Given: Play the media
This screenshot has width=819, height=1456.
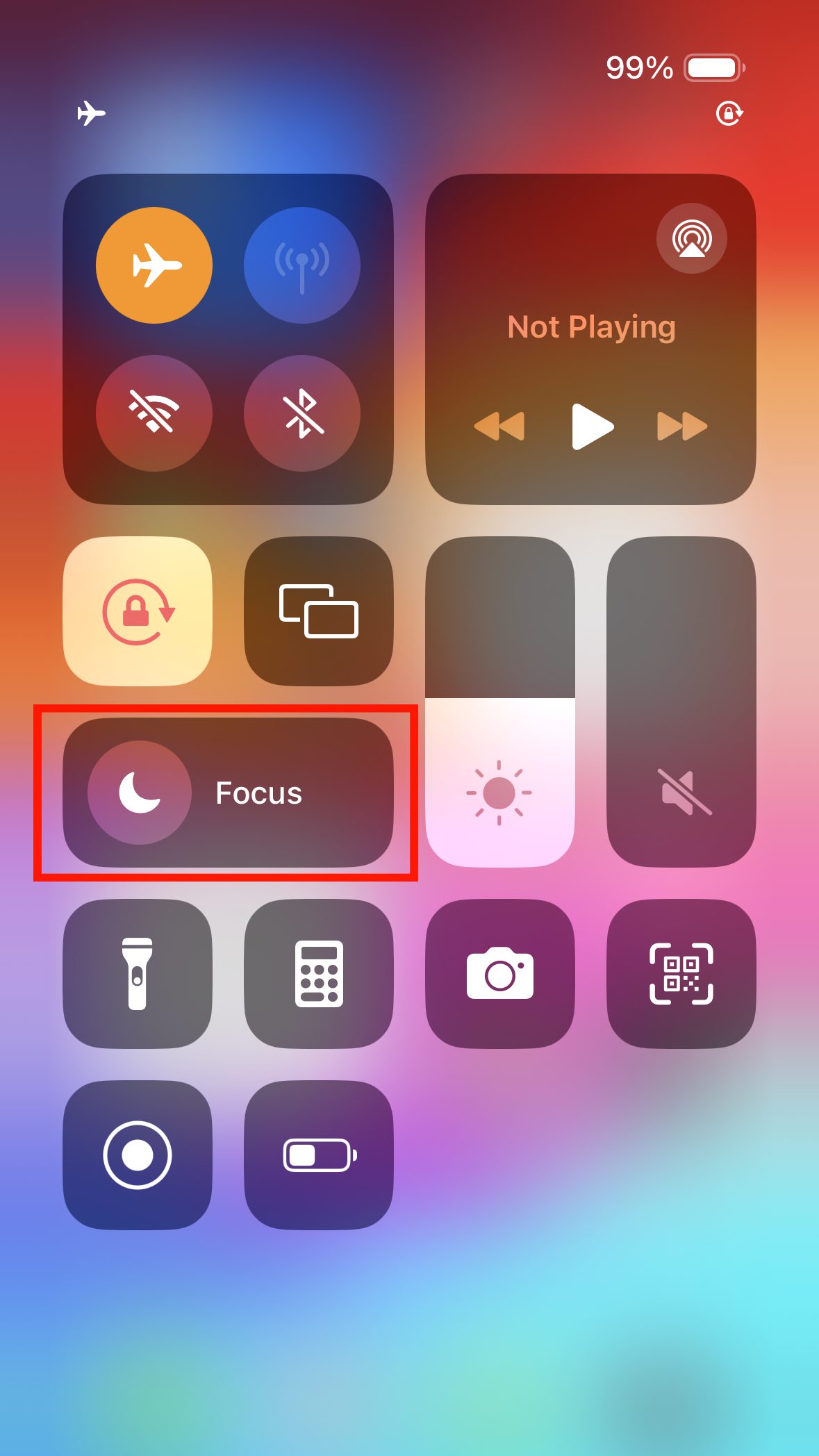Looking at the screenshot, I should [592, 427].
